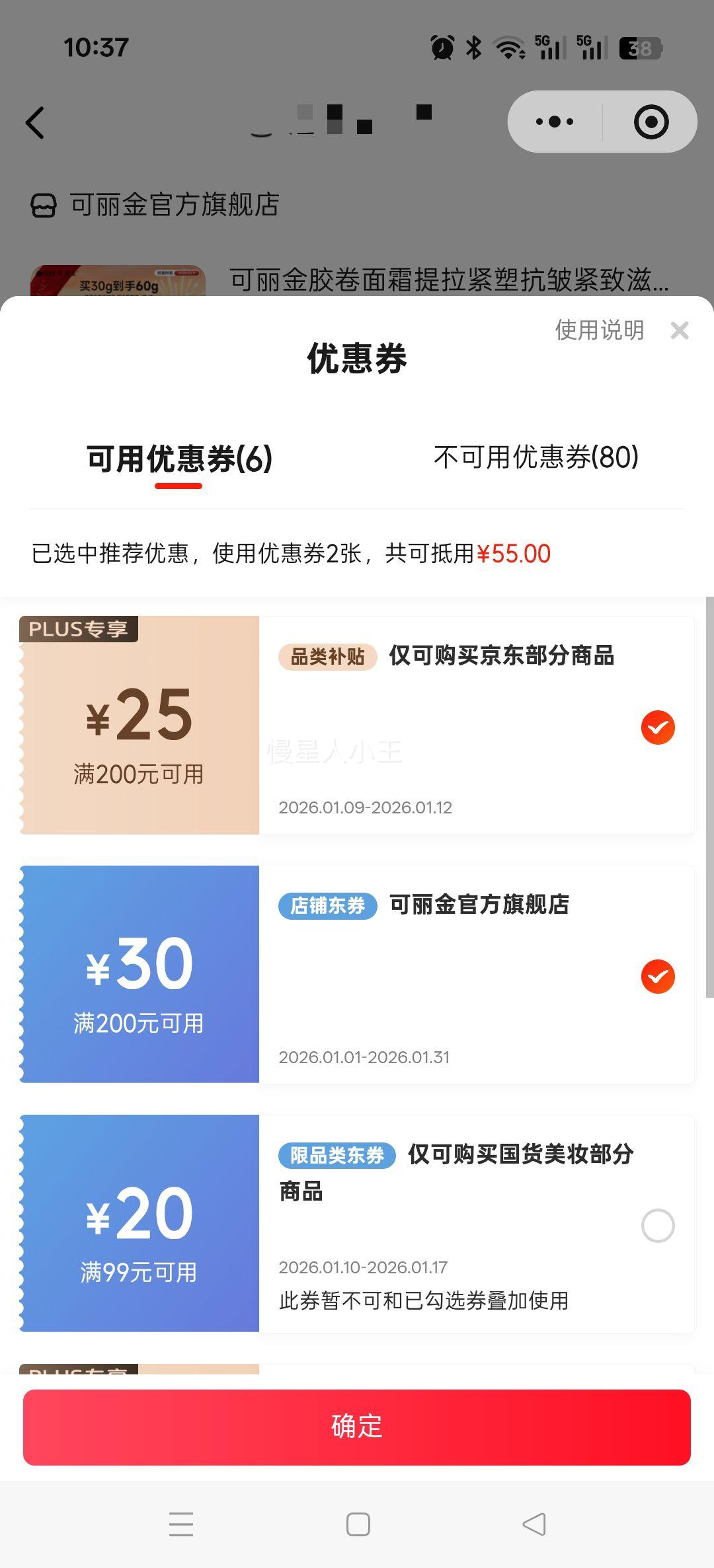The image size is (714, 1568).
Task: Select the ¥20 满99元可用 coupon circle
Action: (x=657, y=1224)
